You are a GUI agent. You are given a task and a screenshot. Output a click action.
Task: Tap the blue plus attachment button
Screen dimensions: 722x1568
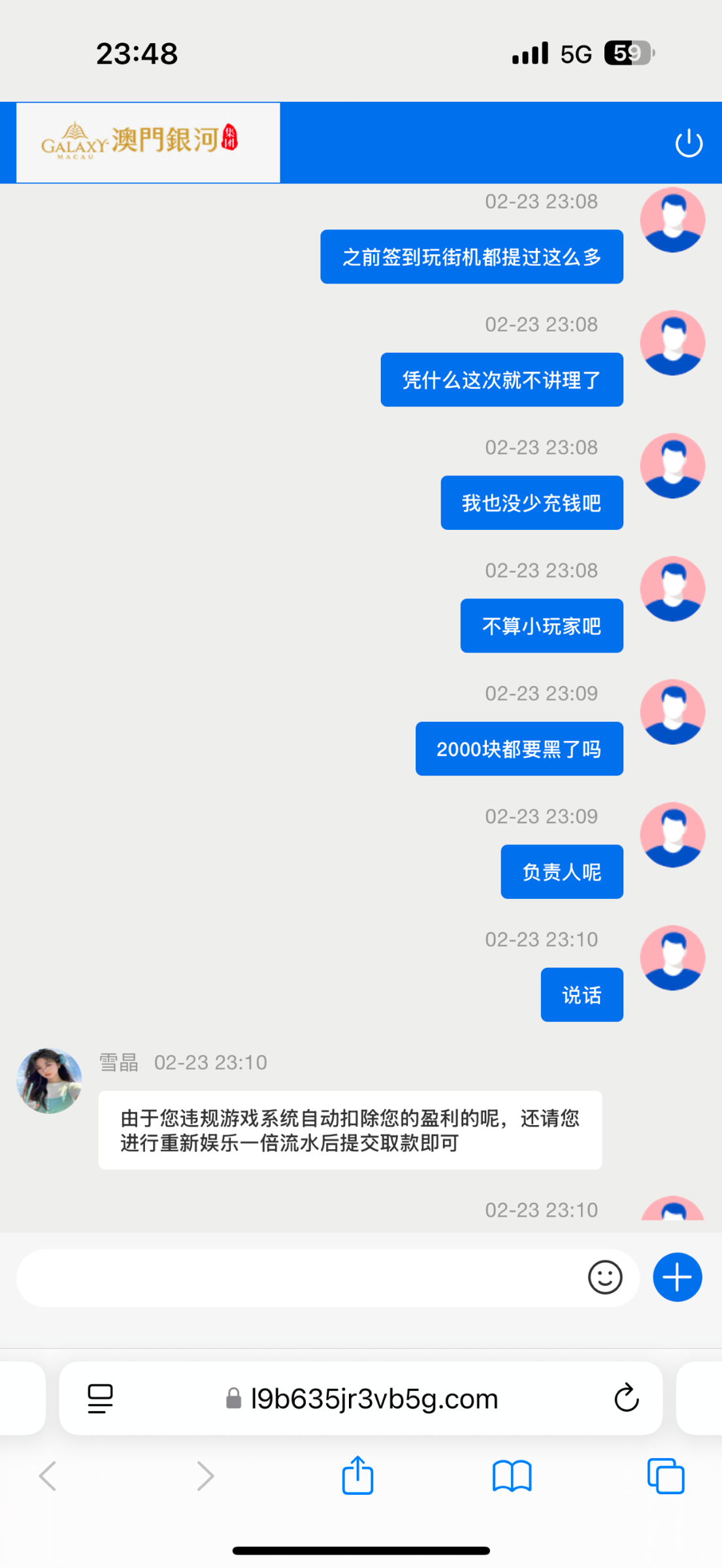[x=677, y=1277]
